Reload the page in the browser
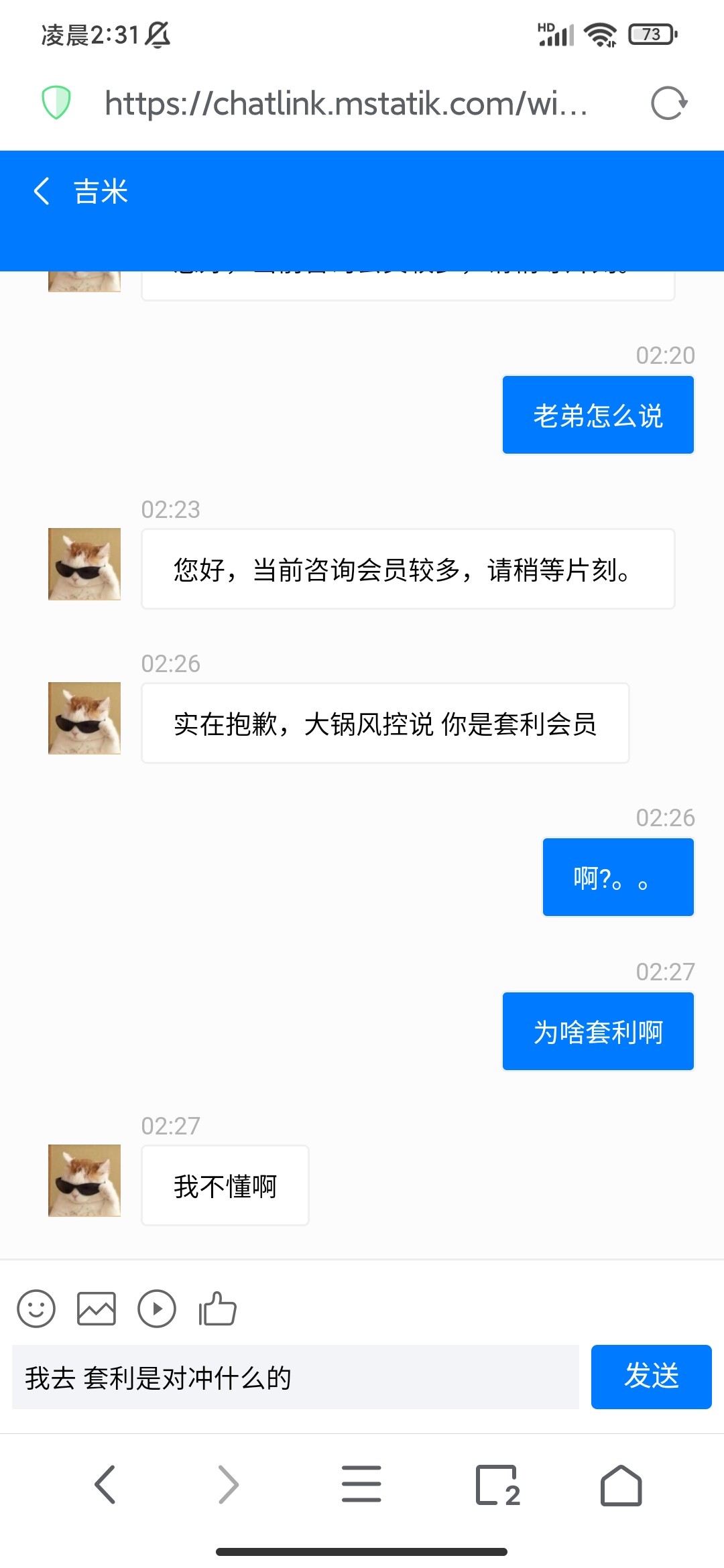Viewport: 724px width, 1568px height. point(669,103)
